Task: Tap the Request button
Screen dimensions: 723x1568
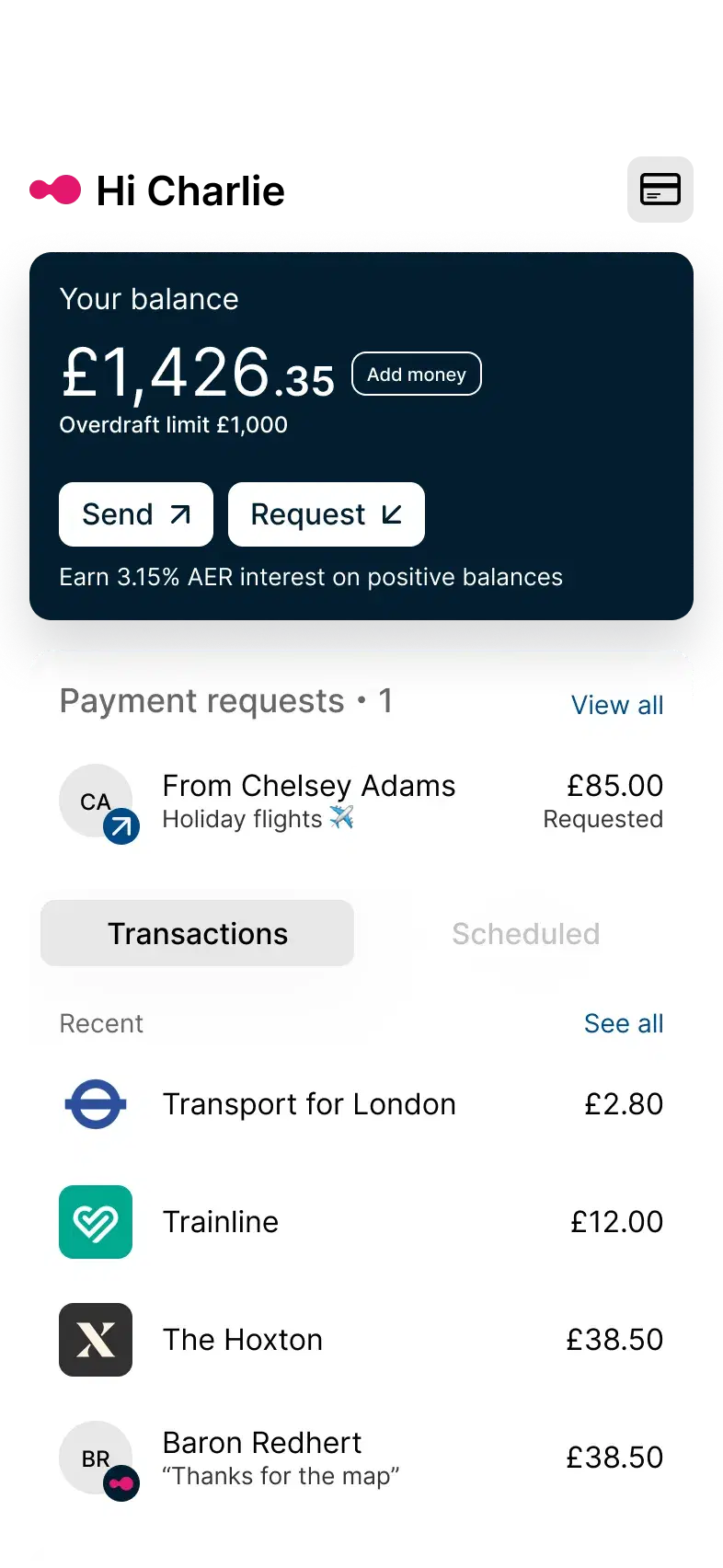Action: tap(327, 514)
